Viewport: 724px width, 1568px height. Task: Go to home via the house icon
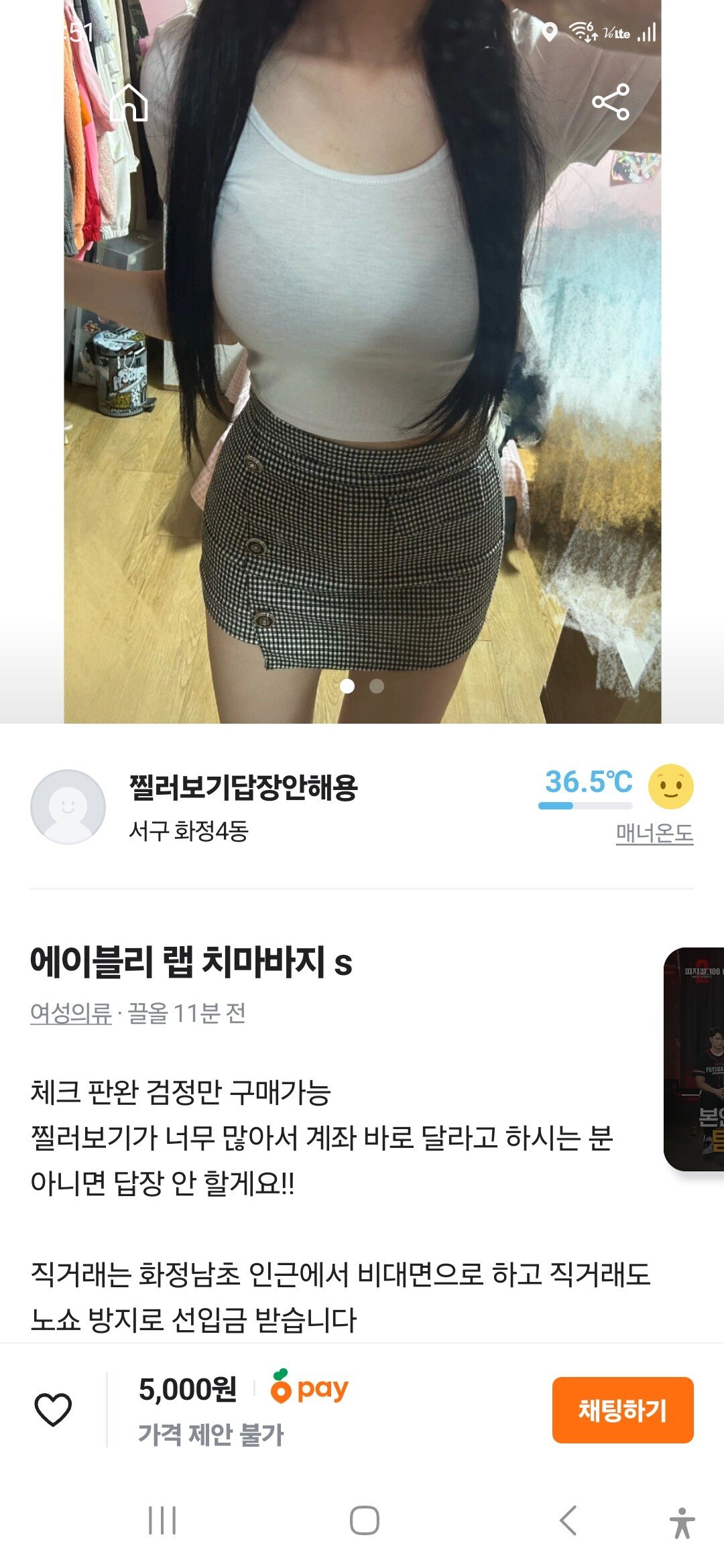coord(129,103)
